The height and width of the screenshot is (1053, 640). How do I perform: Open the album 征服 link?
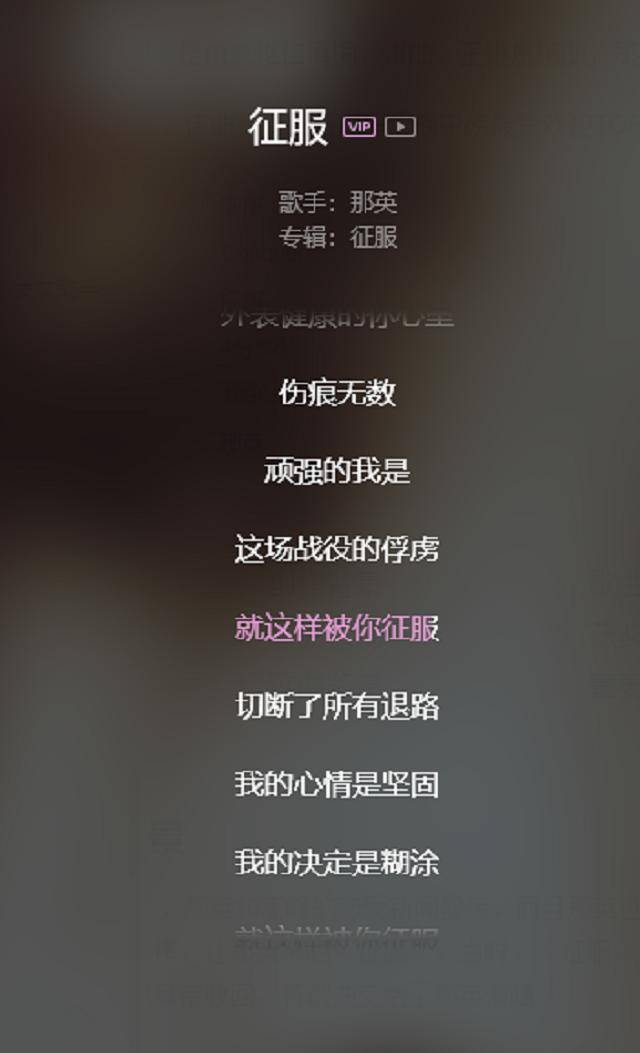point(373,238)
